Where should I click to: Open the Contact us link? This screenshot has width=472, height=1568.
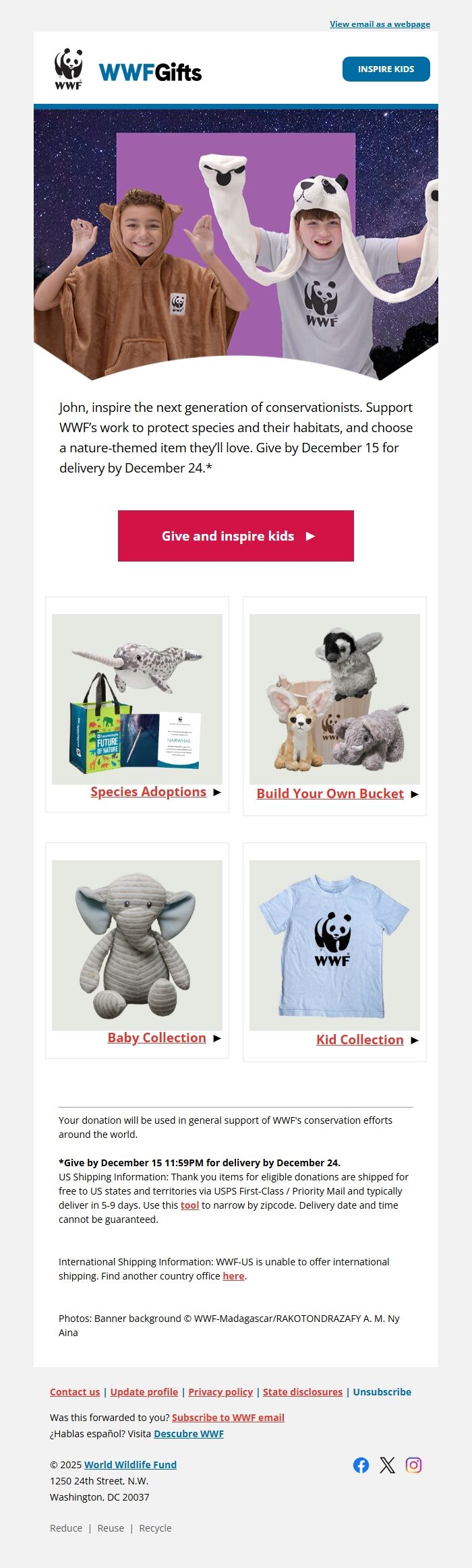tap(75, 1392)
